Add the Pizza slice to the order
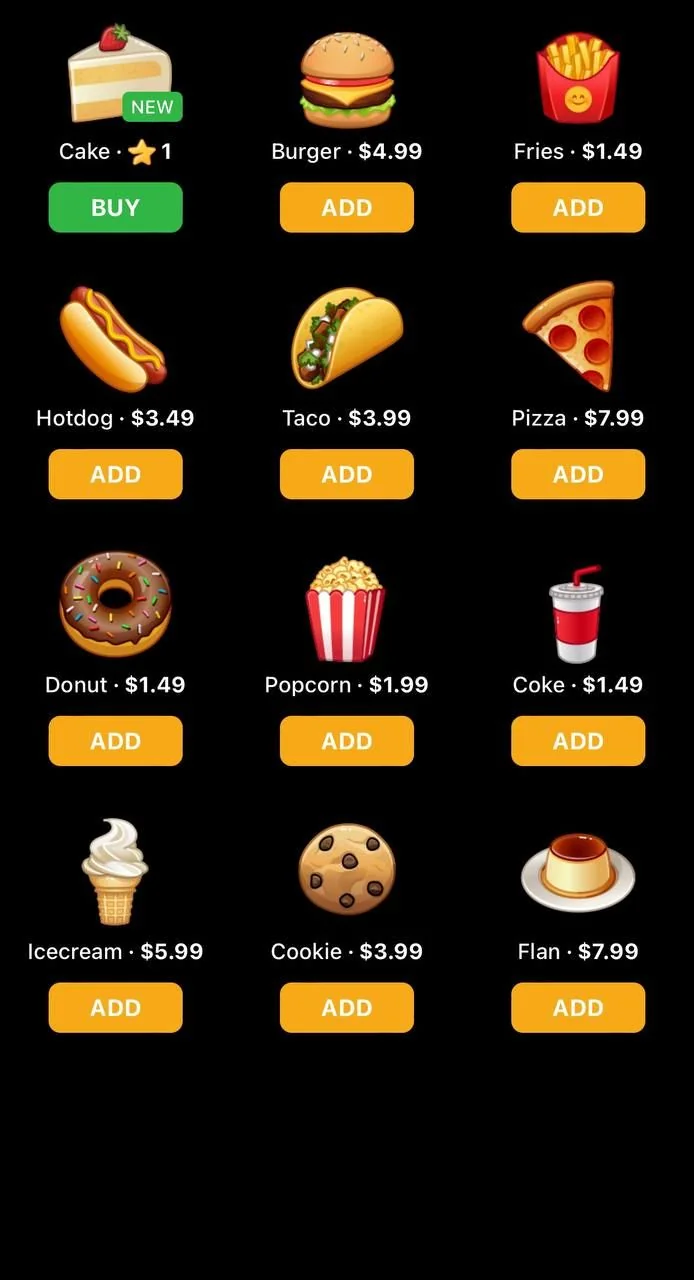Viewport: 694px width, 1280px height. coord(578,474)
